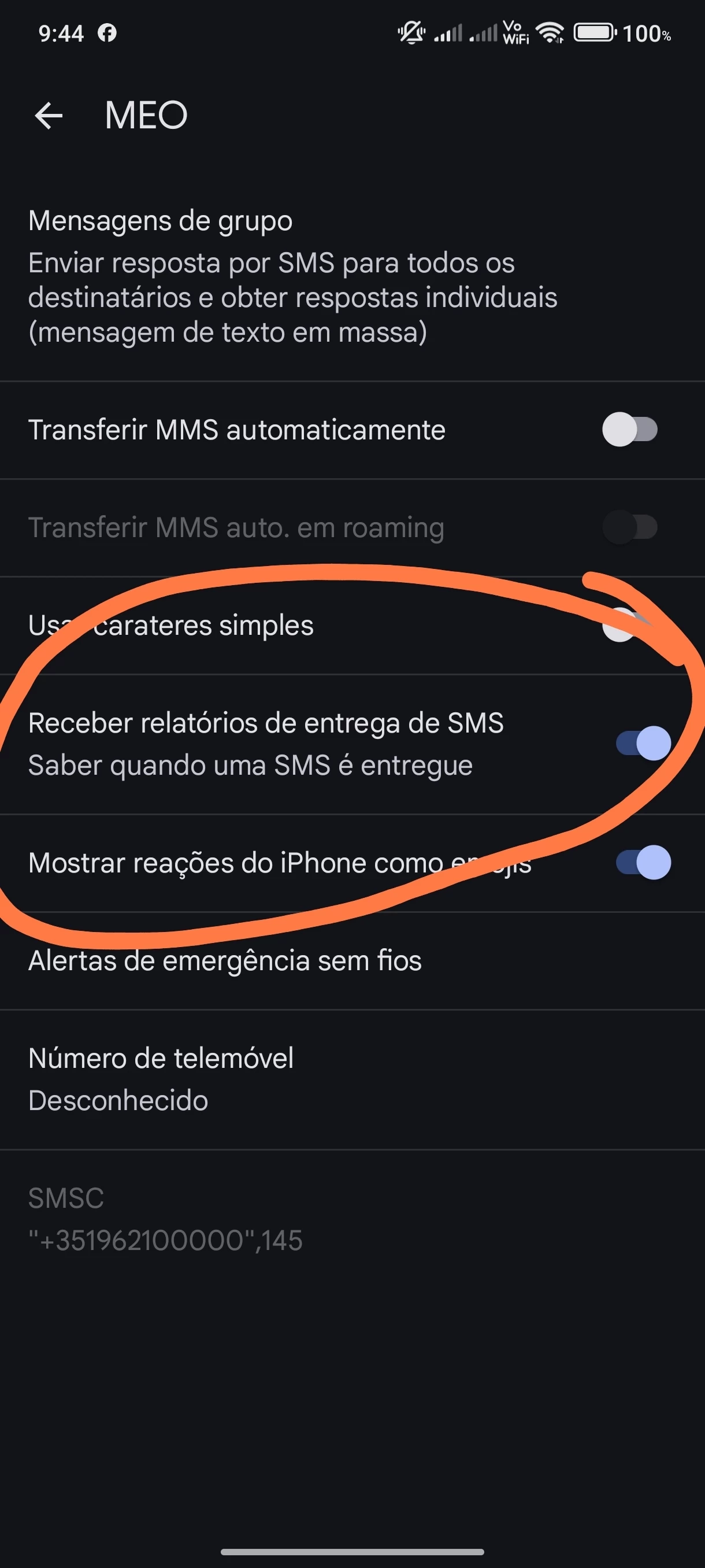Screen dimensions: 705x1568
Task: Enable Transferir MMS automaticamente switch
Action: pyautogui.click(x=629, y=430)
